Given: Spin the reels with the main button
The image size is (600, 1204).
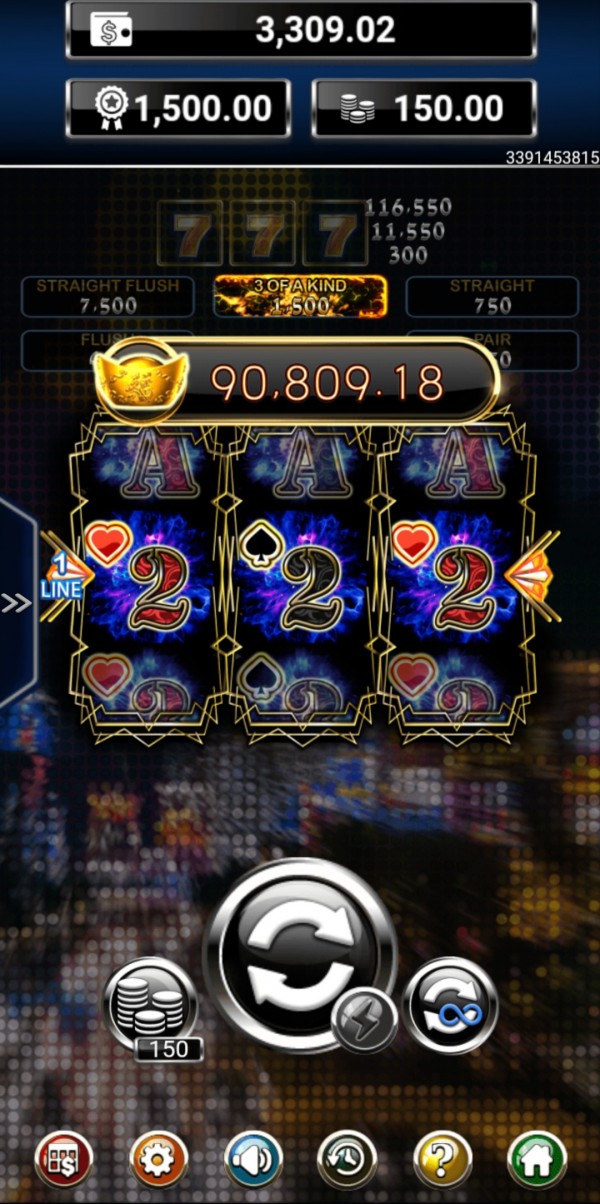Looking at the screenshot, I should [300, 957].
